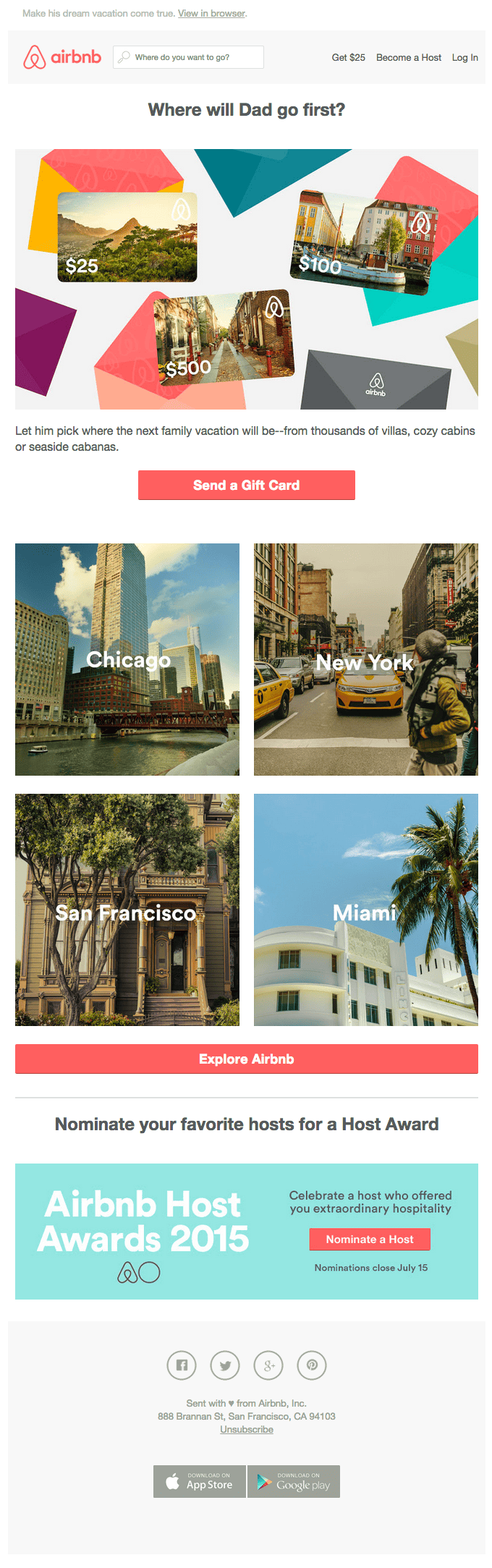
Task: Open the Get $25 link
Action: tap(348, 58)
